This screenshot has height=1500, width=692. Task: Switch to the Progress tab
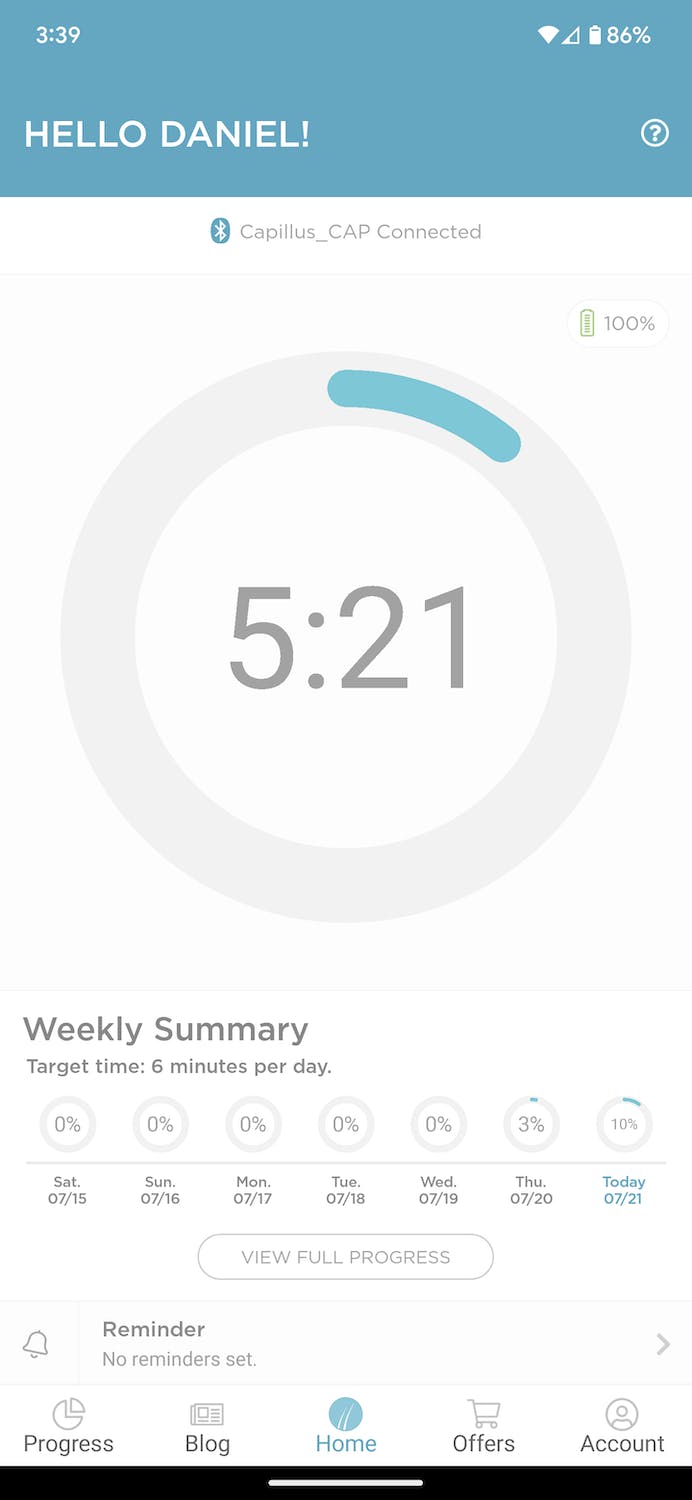[x=68, y=1427]
